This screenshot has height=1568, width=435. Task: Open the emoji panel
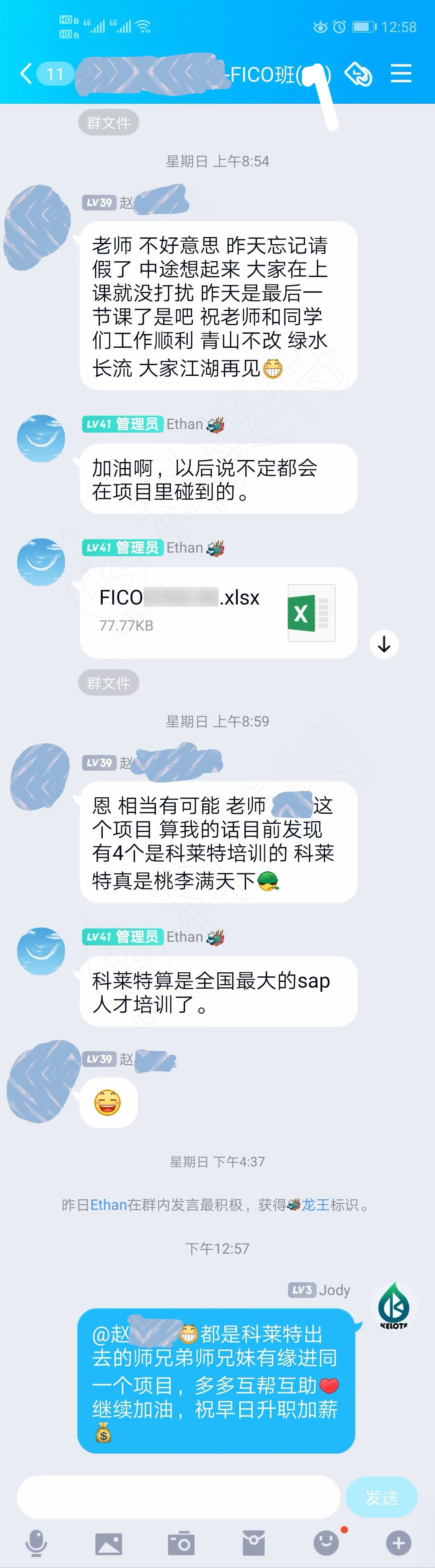coord(326,1543)
